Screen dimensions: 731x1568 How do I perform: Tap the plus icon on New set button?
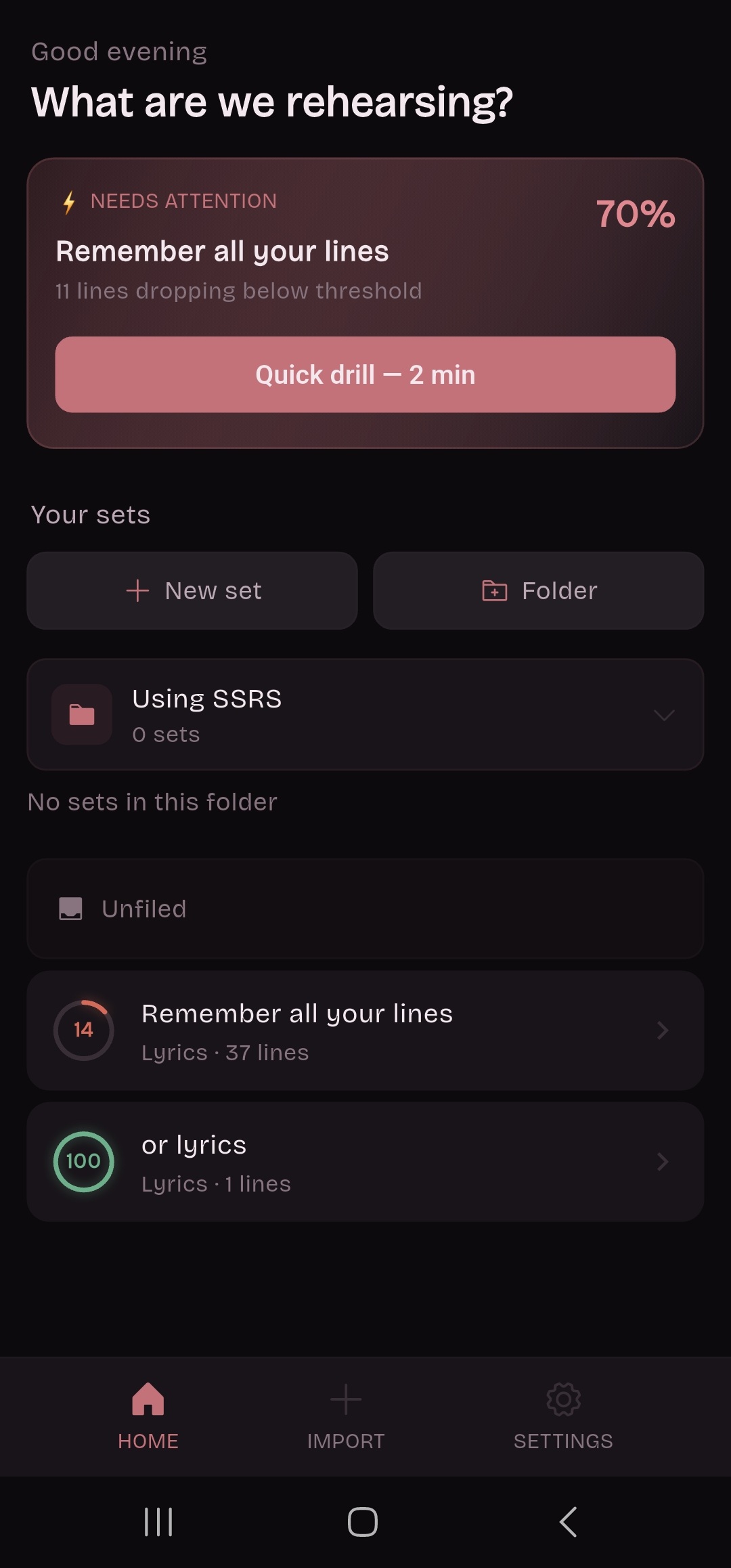[x=137, y=590]
